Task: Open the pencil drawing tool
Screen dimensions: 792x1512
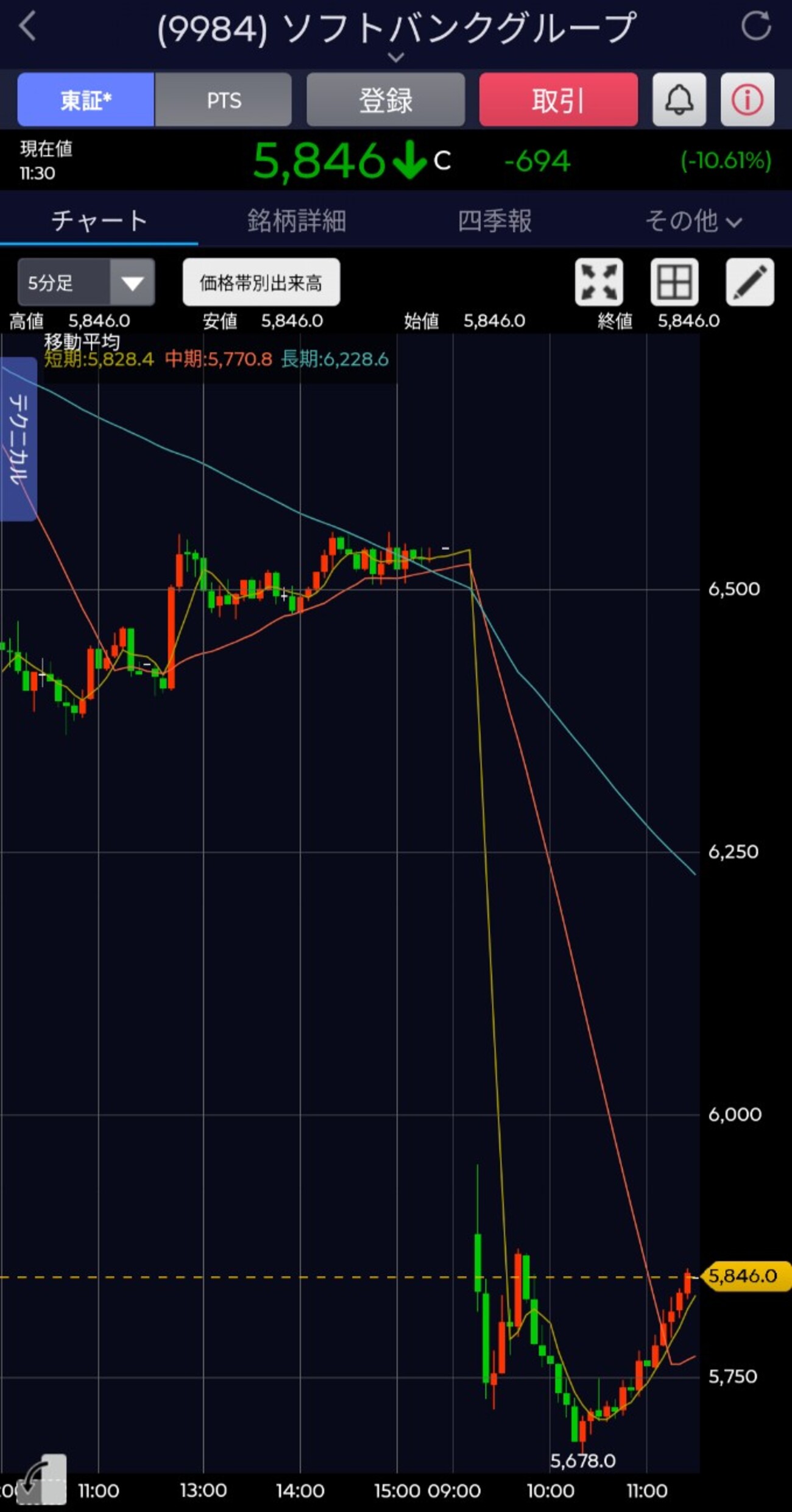Action: (x=750, y=282)
